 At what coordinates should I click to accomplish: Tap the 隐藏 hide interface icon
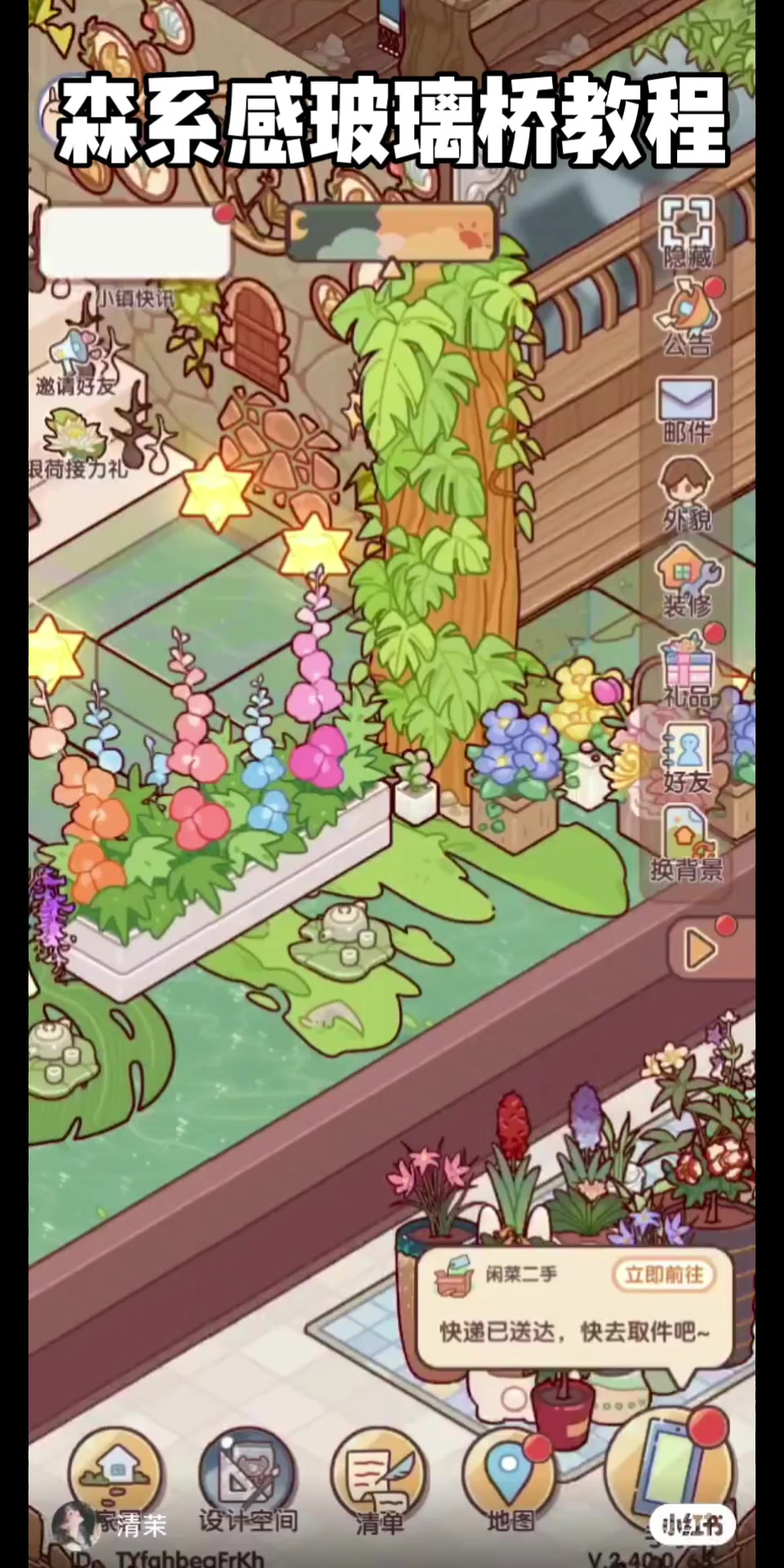pyautogui.click(x=687, y=231)
